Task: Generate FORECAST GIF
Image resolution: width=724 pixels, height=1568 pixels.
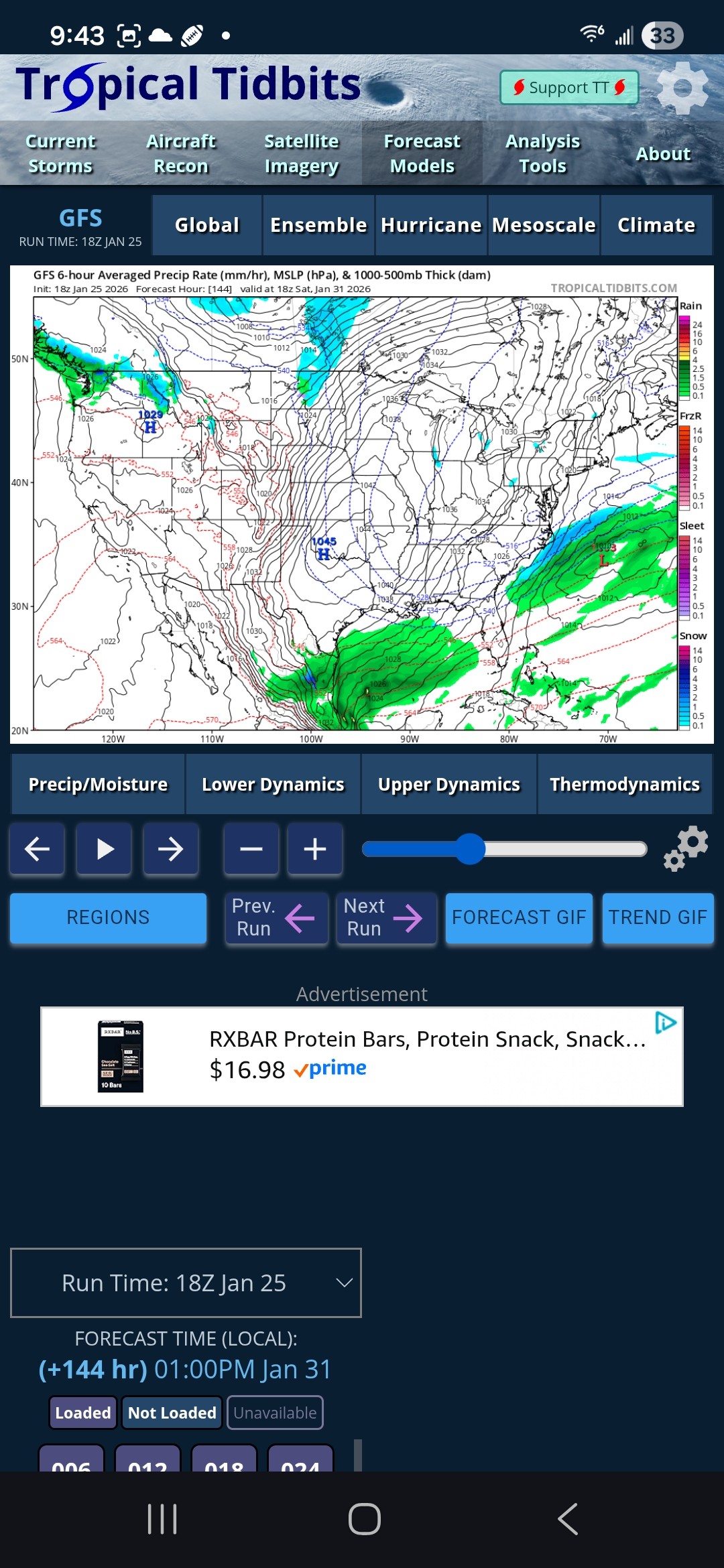Action: [519, 917]
